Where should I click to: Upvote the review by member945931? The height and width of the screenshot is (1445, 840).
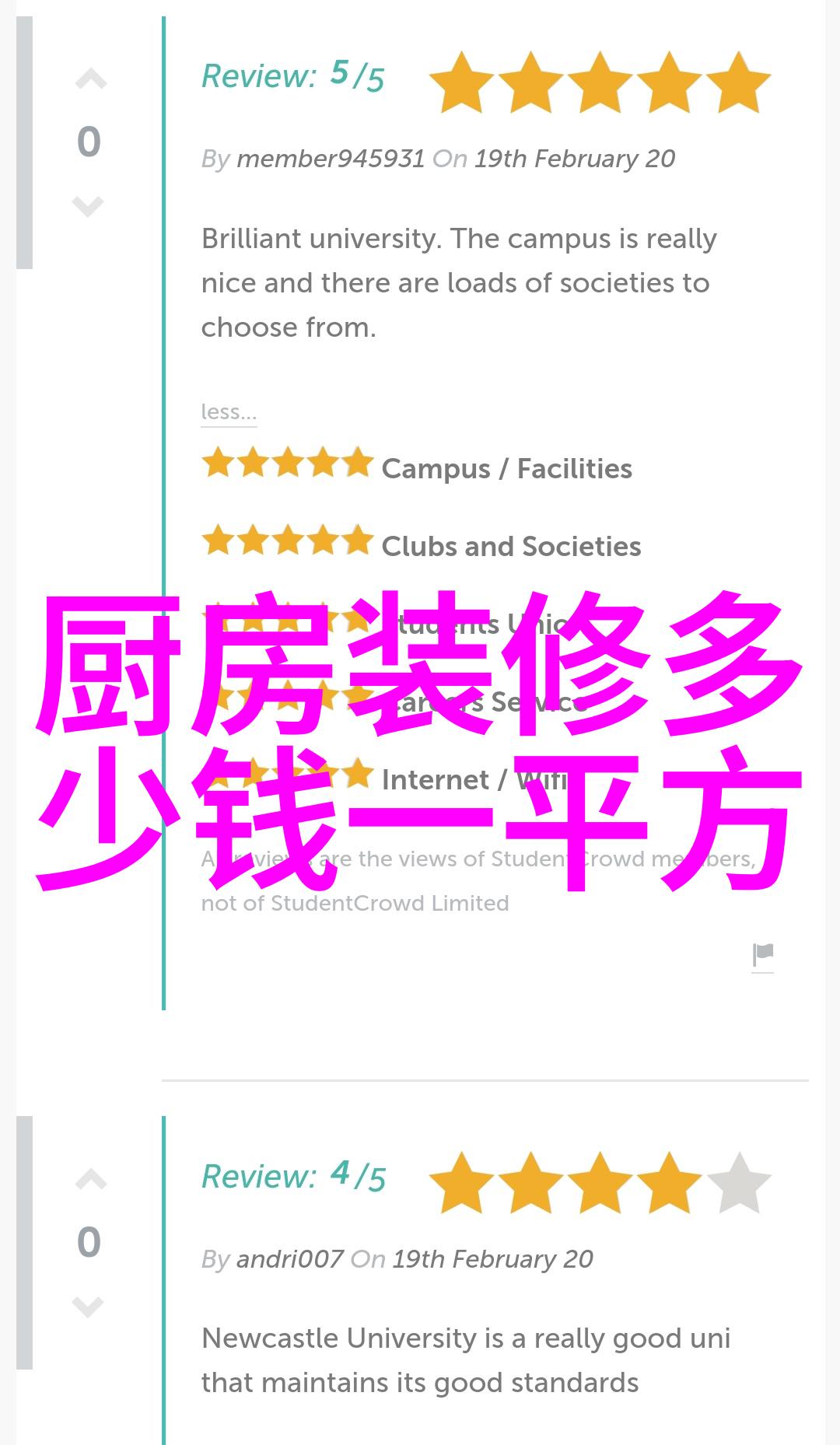(x=90, y=79)
